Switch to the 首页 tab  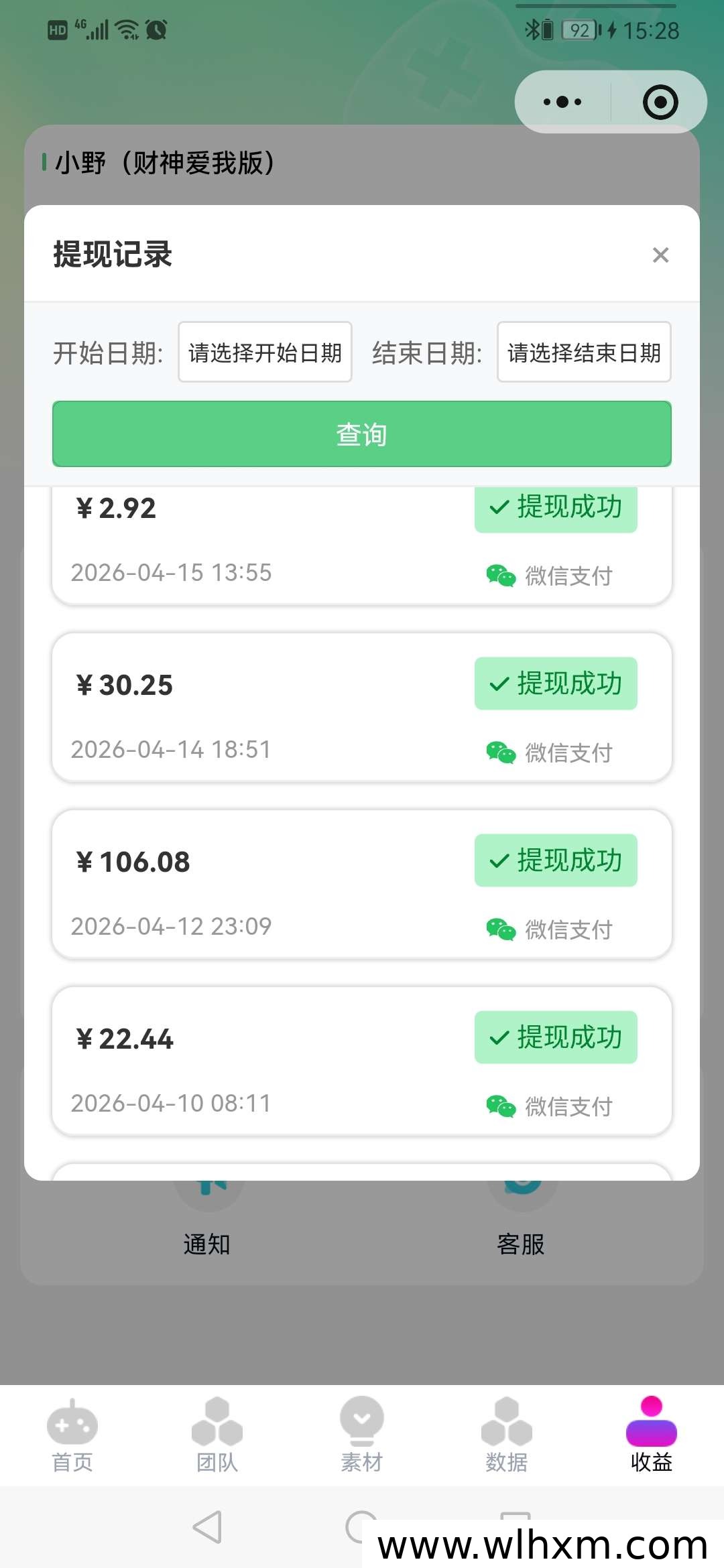72,1435
